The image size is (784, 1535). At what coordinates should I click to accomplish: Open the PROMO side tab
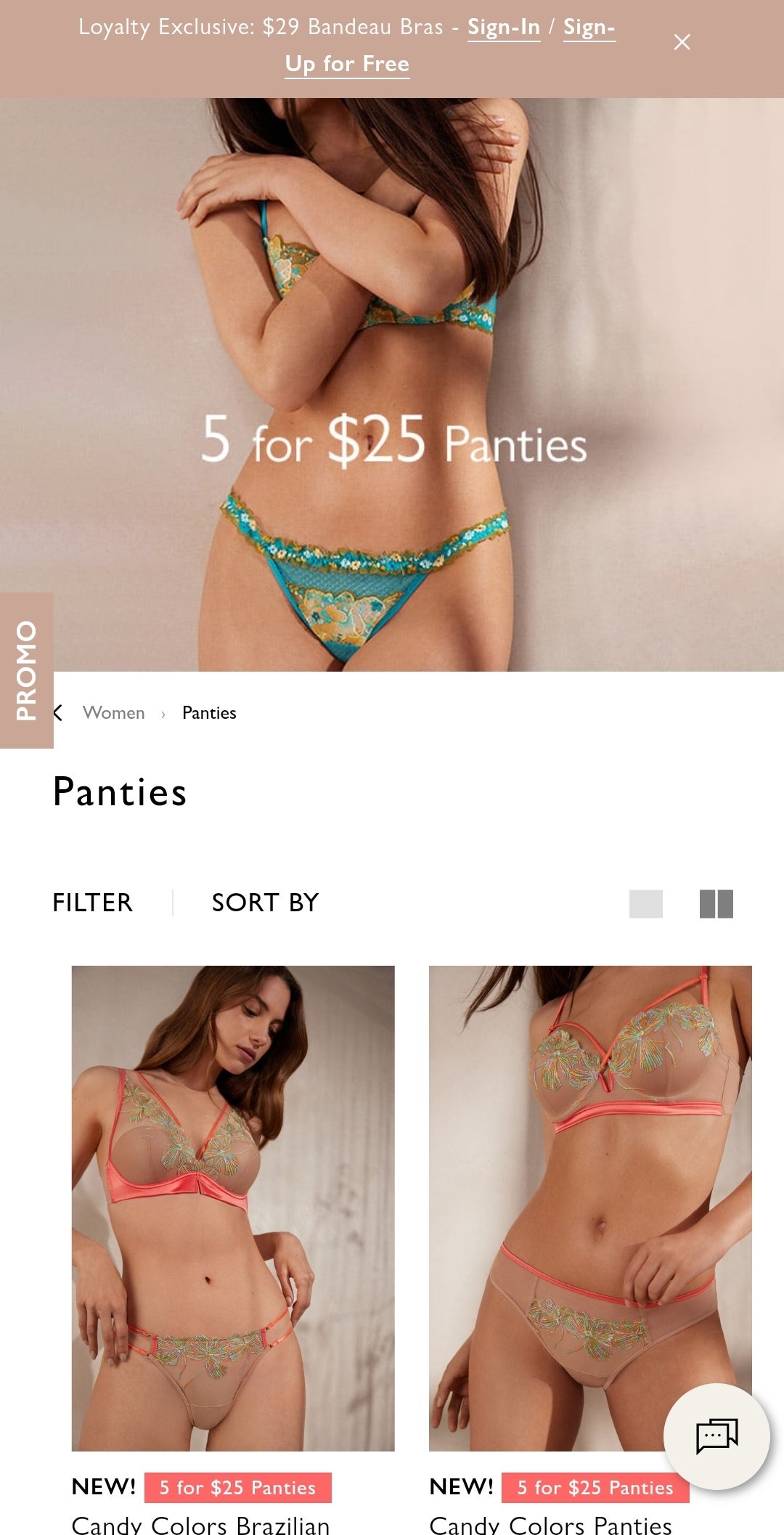(x=26, y=669)
